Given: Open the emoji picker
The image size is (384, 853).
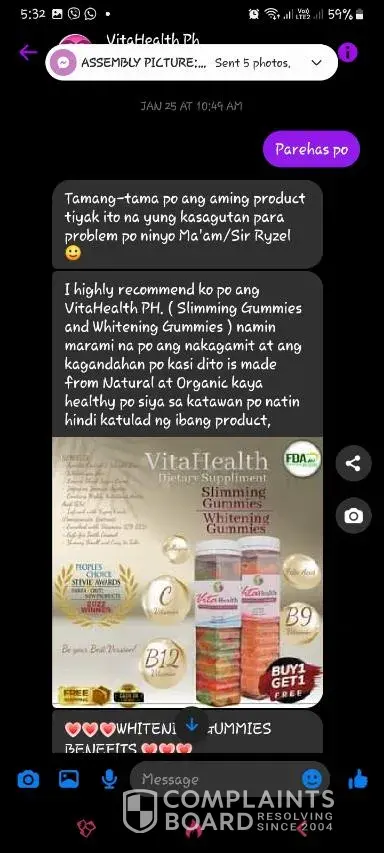Looking at the screenshot, I should (312, 779).
